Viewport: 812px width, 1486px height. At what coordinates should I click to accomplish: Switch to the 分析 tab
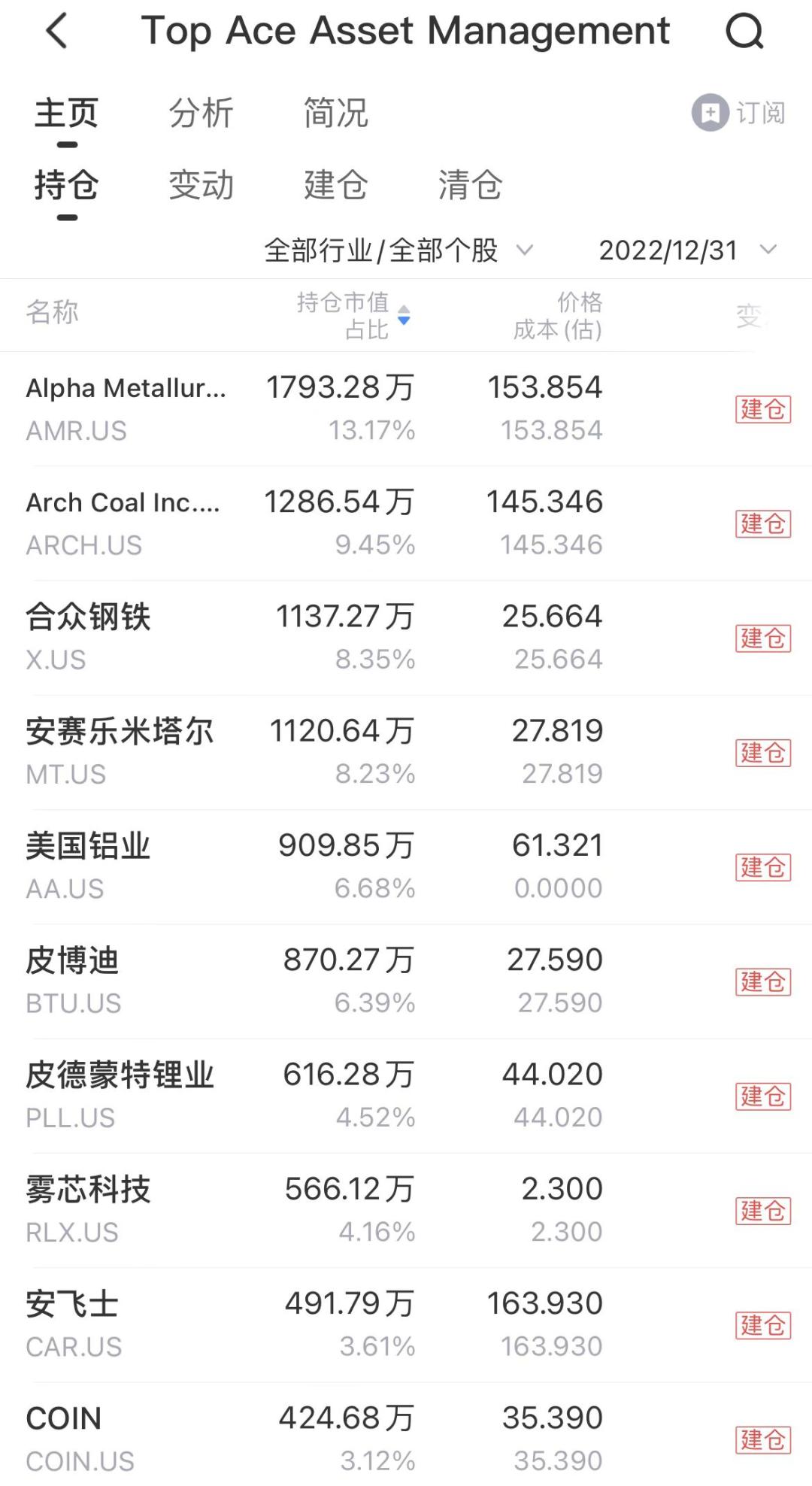pyautogui.click(x=201, y=113)
